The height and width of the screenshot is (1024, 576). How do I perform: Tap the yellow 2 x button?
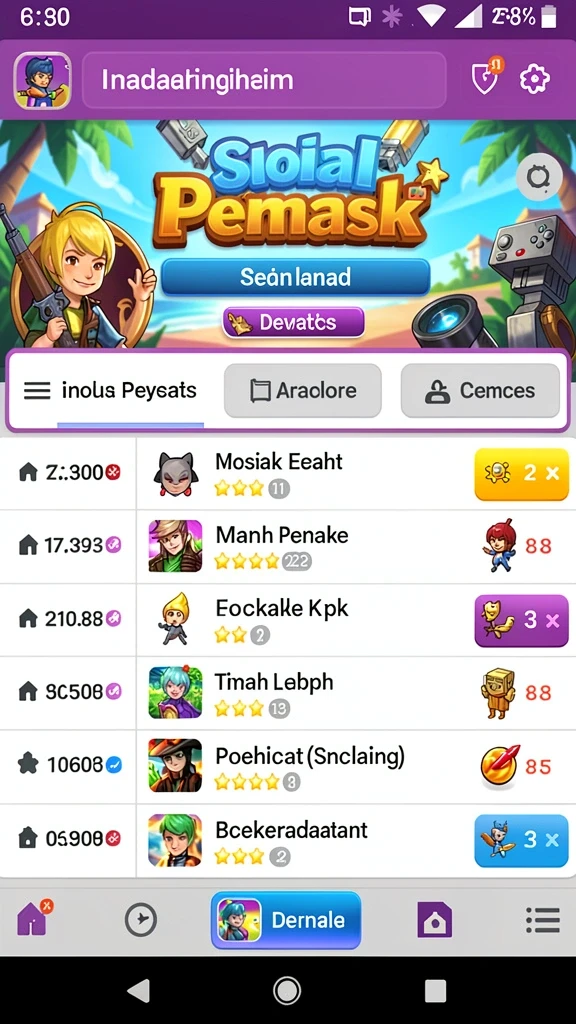tap(521, 474)
